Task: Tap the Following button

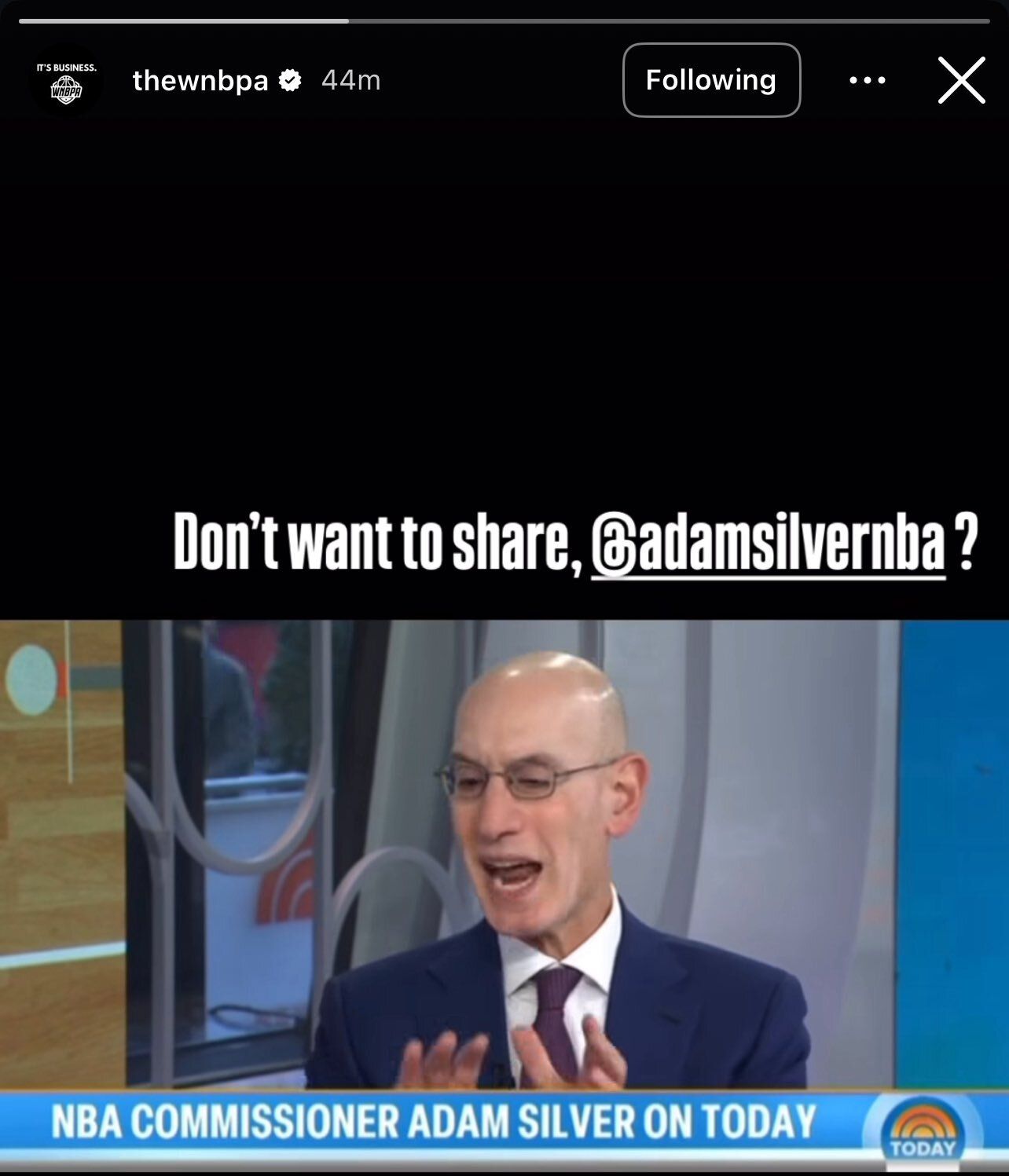Action: click(711, 80)
